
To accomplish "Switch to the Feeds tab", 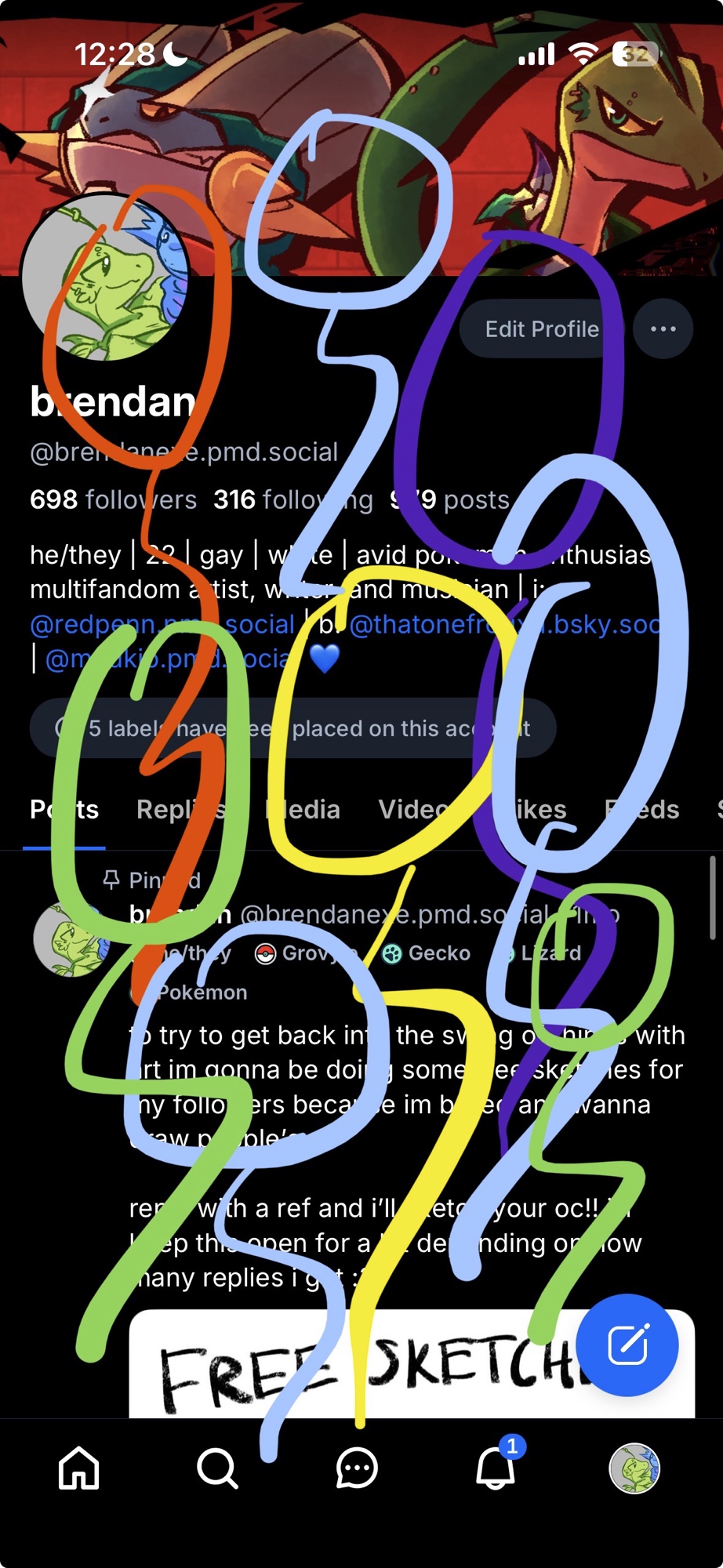I will [641, 810].
